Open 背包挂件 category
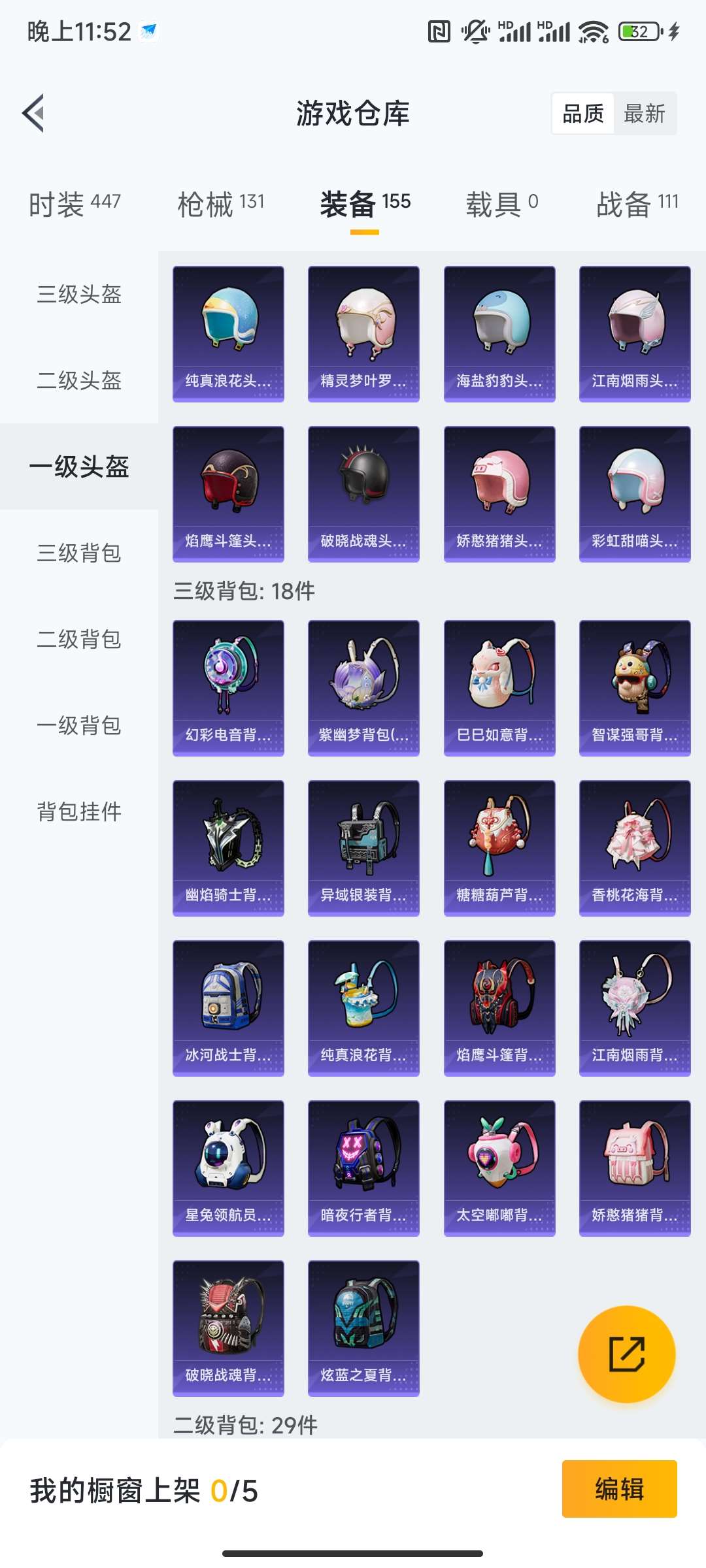 pyautogui.click(x=79, y=812)
